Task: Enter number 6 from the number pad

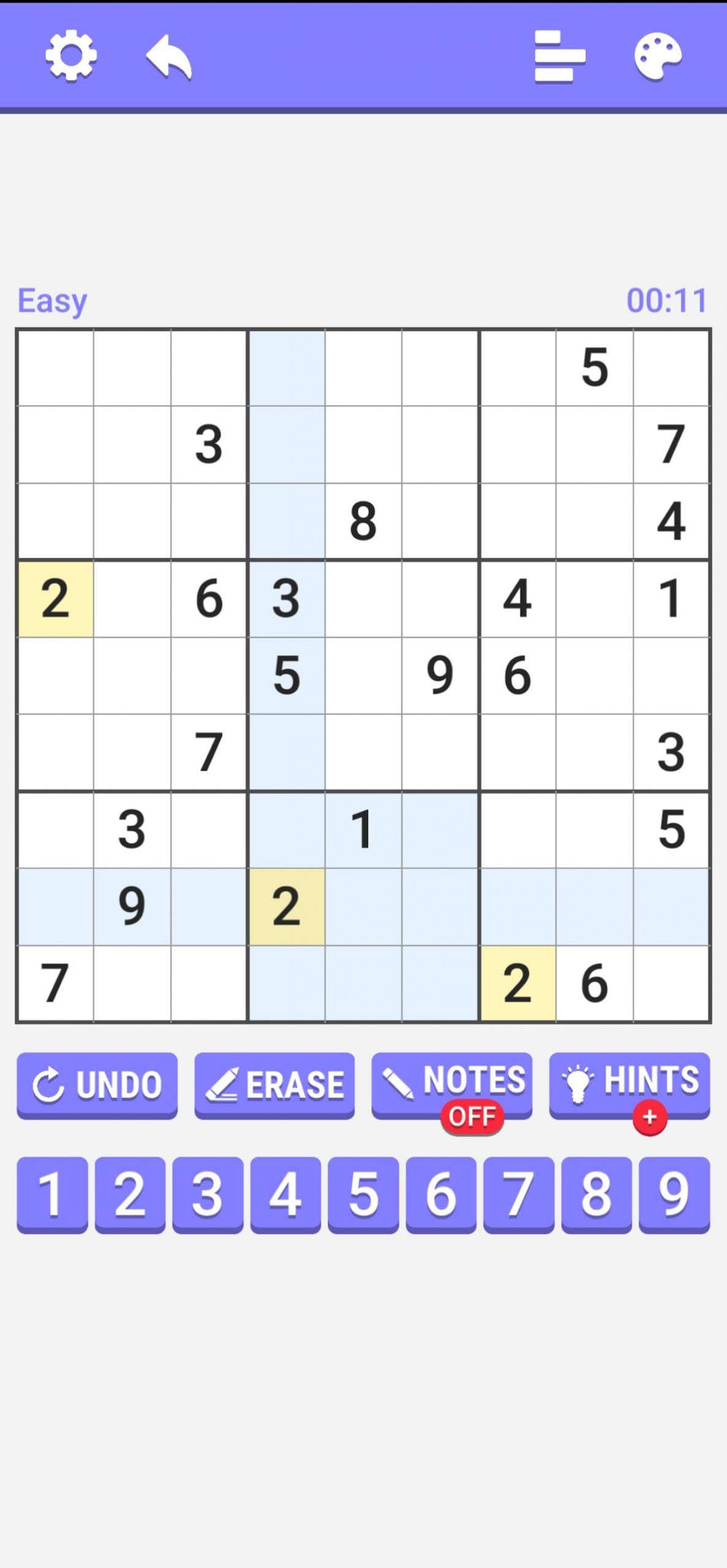Action: click(x=441, y=1194)
